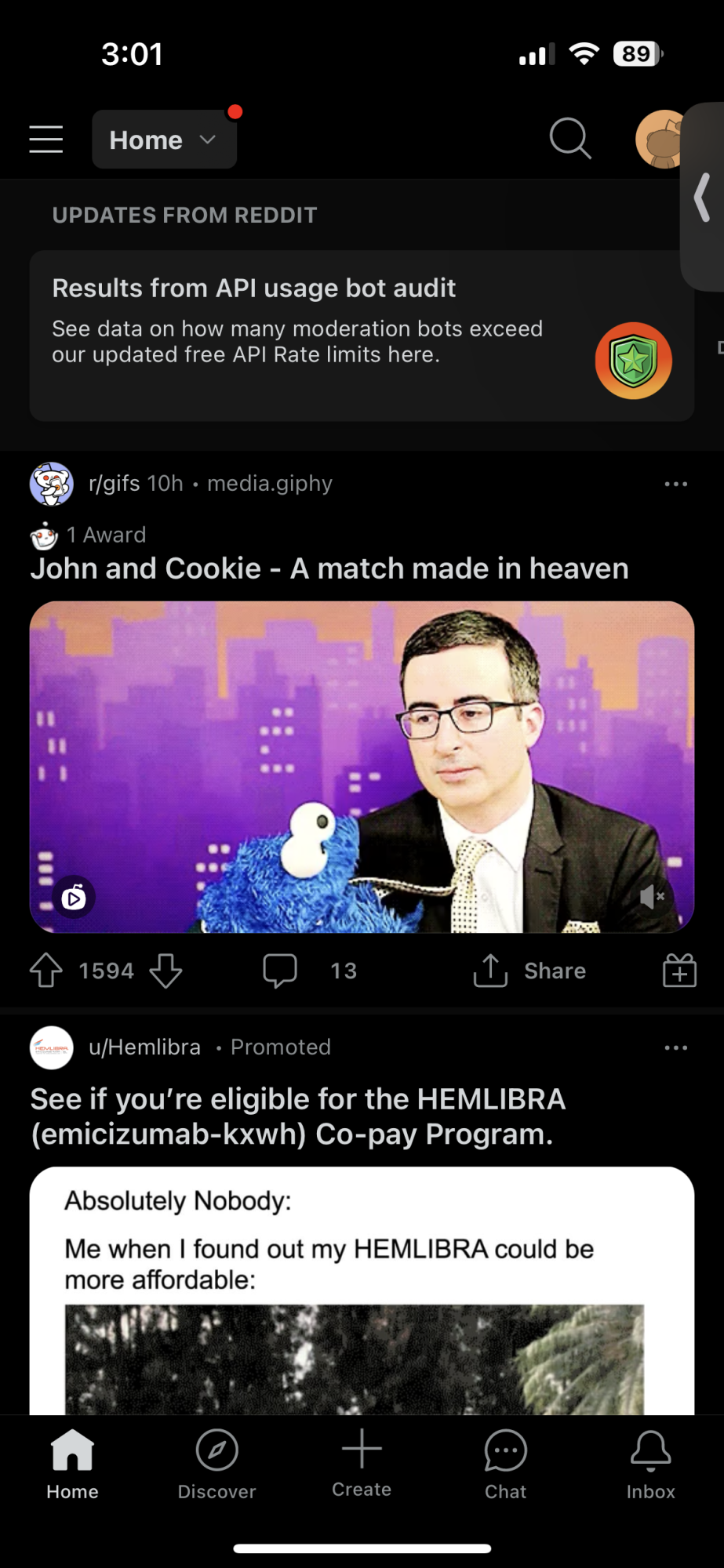The image size is (724, 1568).
Task: Downvote the John and Cookie post
Action: 166,972
